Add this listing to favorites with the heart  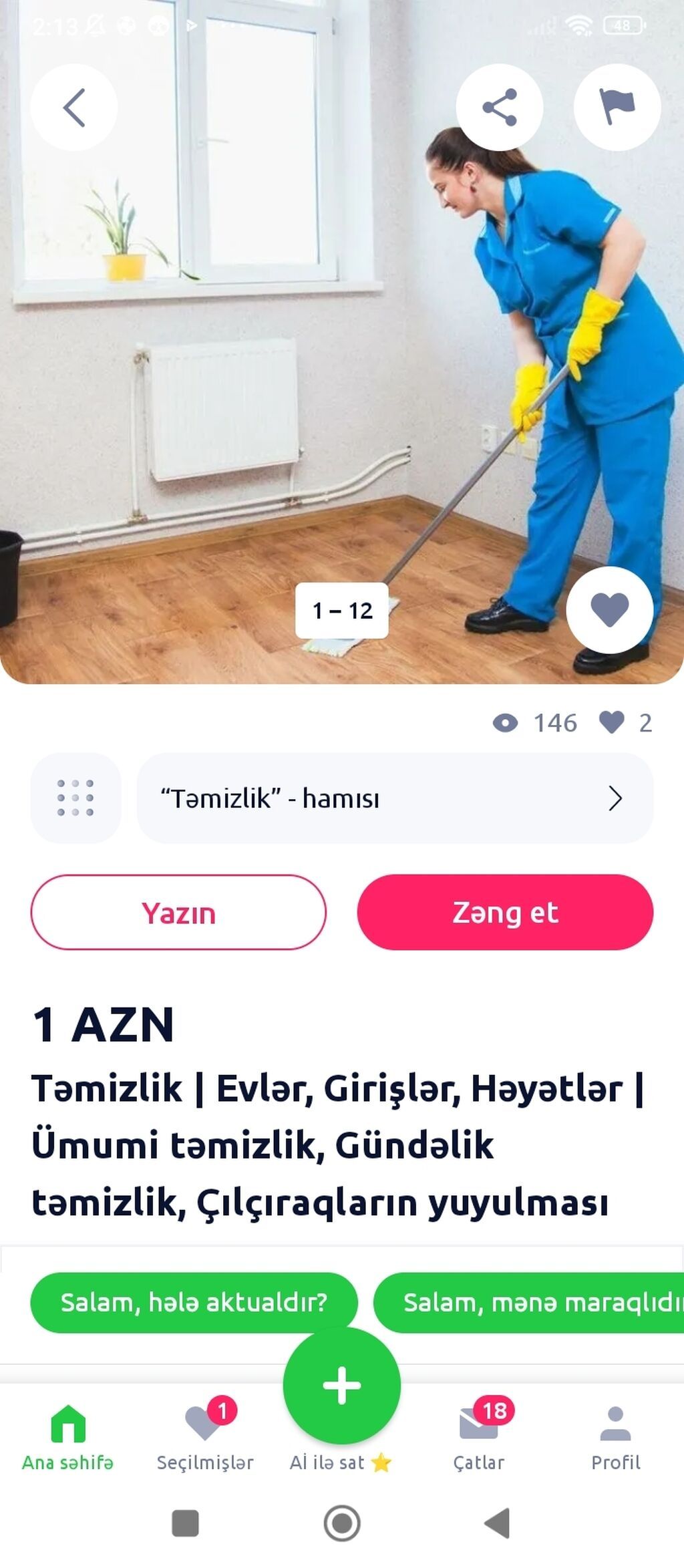(609, 609)
